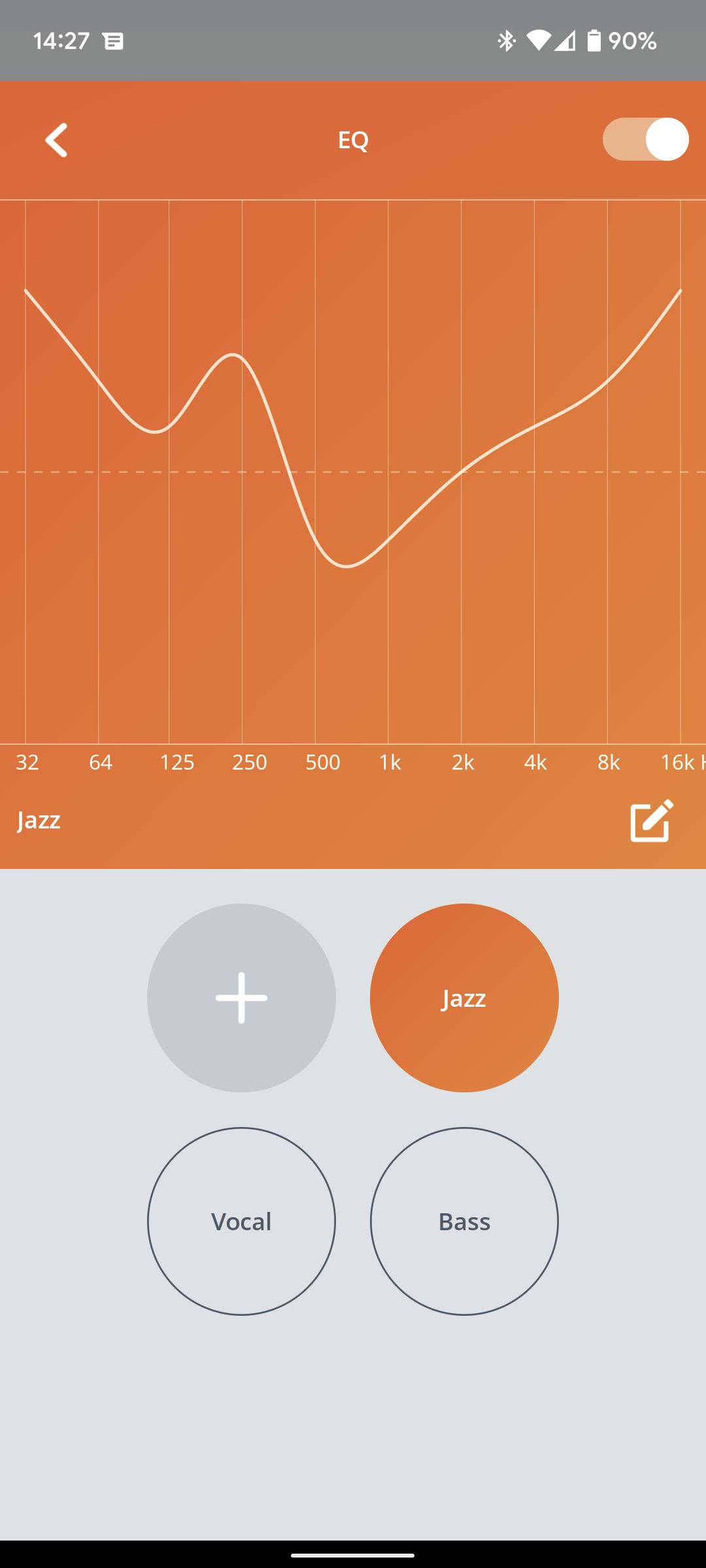This screenshot has height=1568, width=706.
Task: Tap the dashed zero line on the graph
Action: (353, 472)
